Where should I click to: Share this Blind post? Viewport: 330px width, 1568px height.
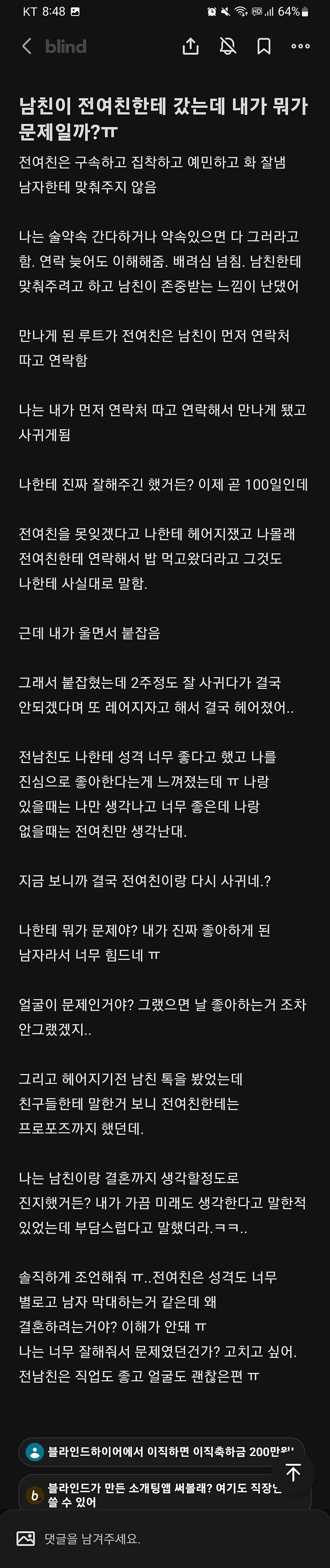(x=191, y=46)
